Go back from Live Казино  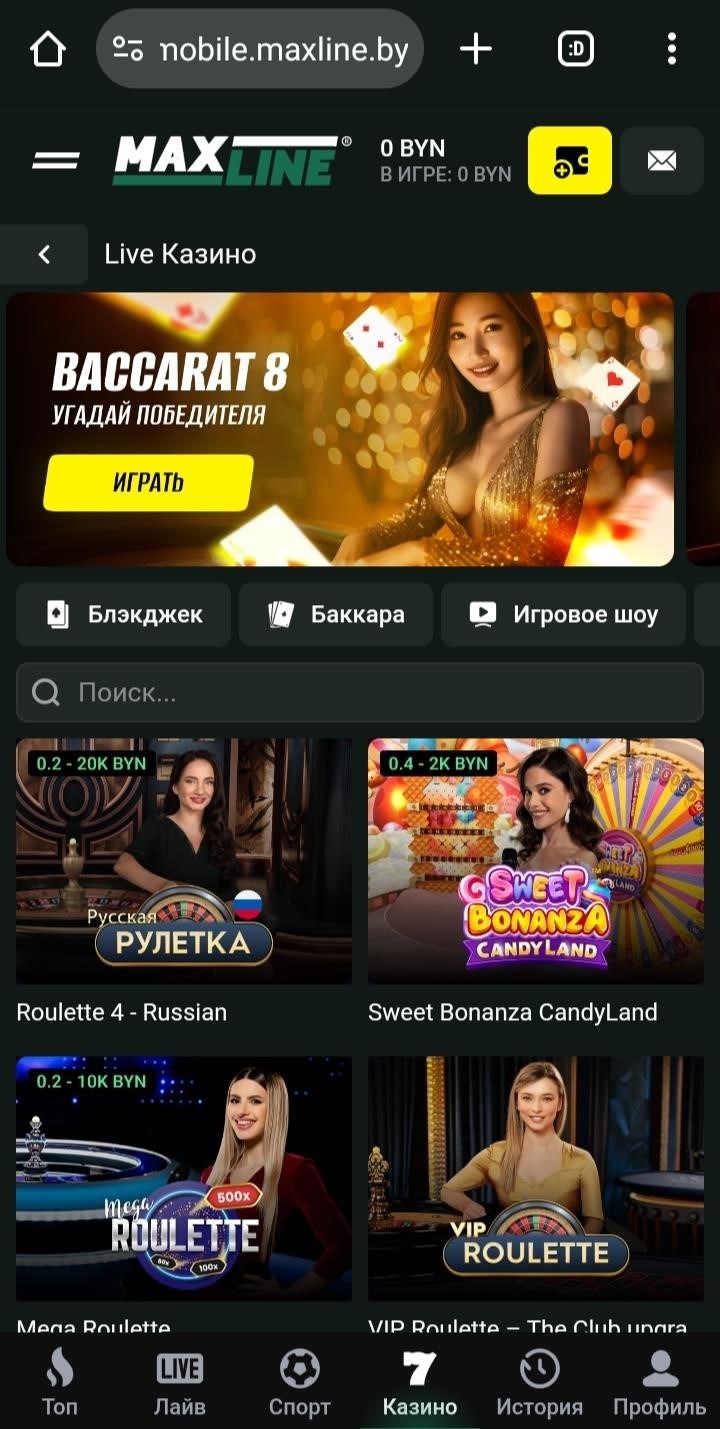[x=44, y=255]
